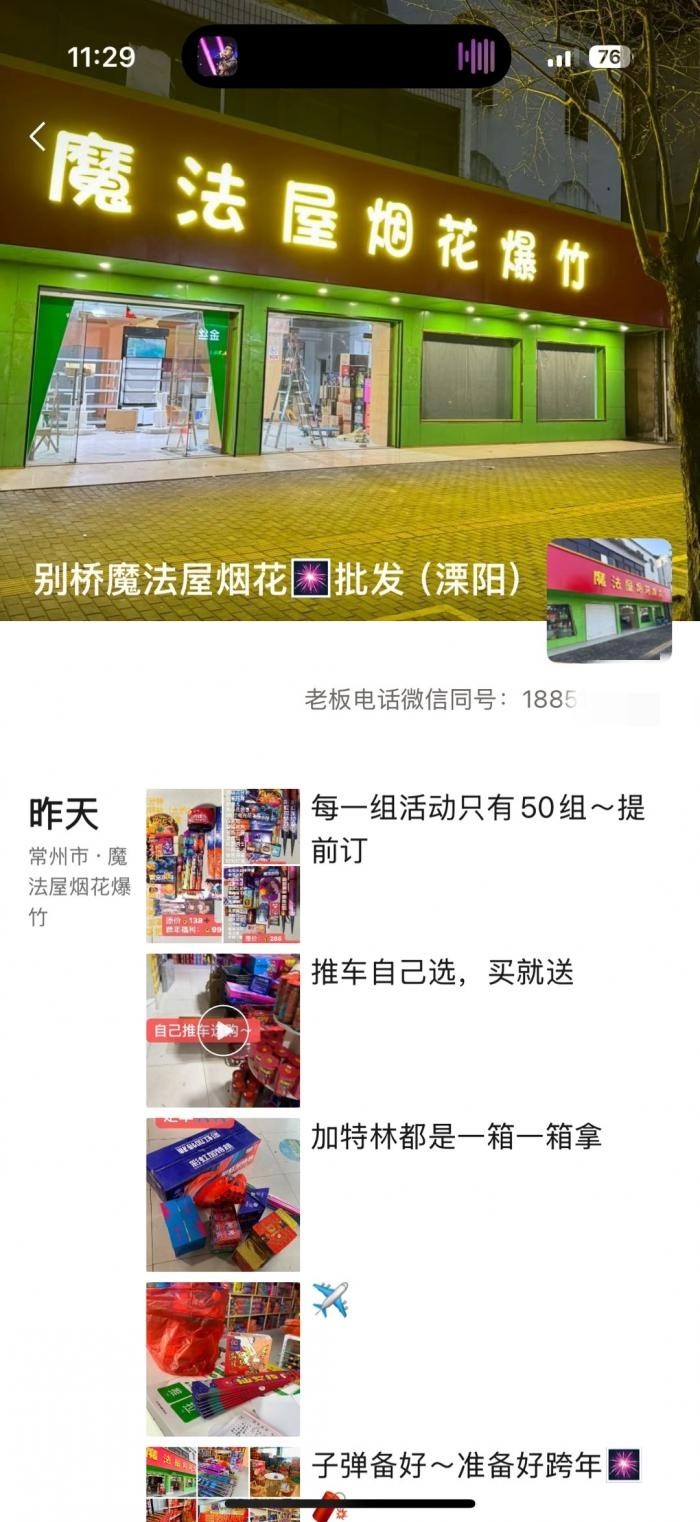Go back using the top-left arrow
The width and height of the screenshot is (700, 1522).
(x=37, y=136)
